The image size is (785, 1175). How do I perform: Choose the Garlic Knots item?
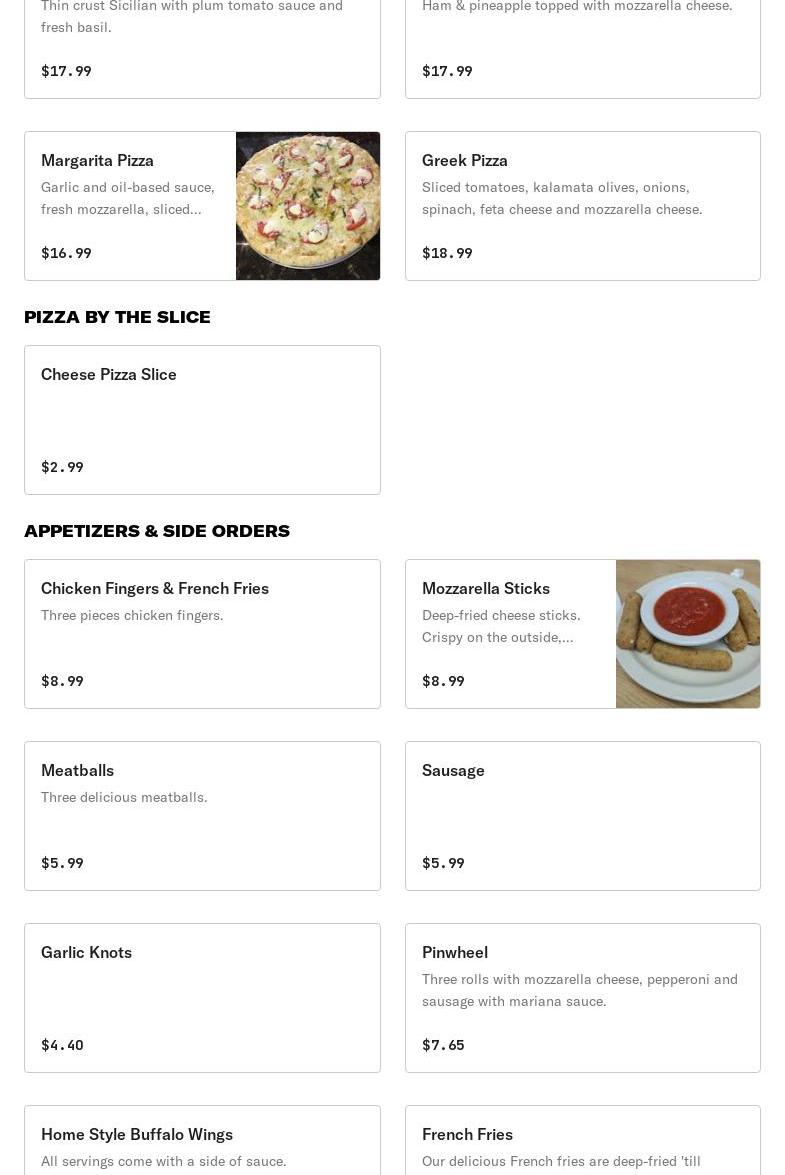click(x=202, y=998)
